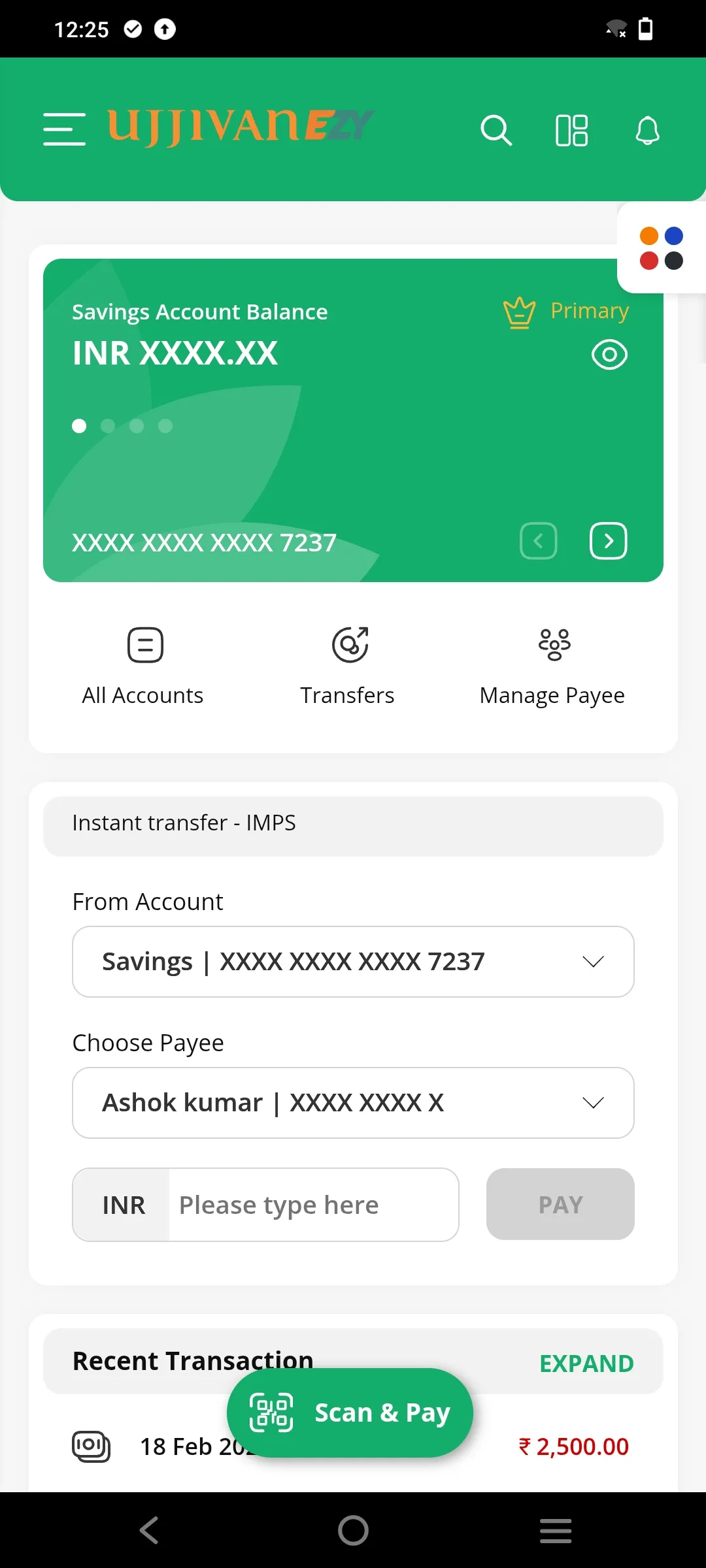This screenshot has height=1568, width=706.
Task: Open the notifications bell
Action: (647, 130)
